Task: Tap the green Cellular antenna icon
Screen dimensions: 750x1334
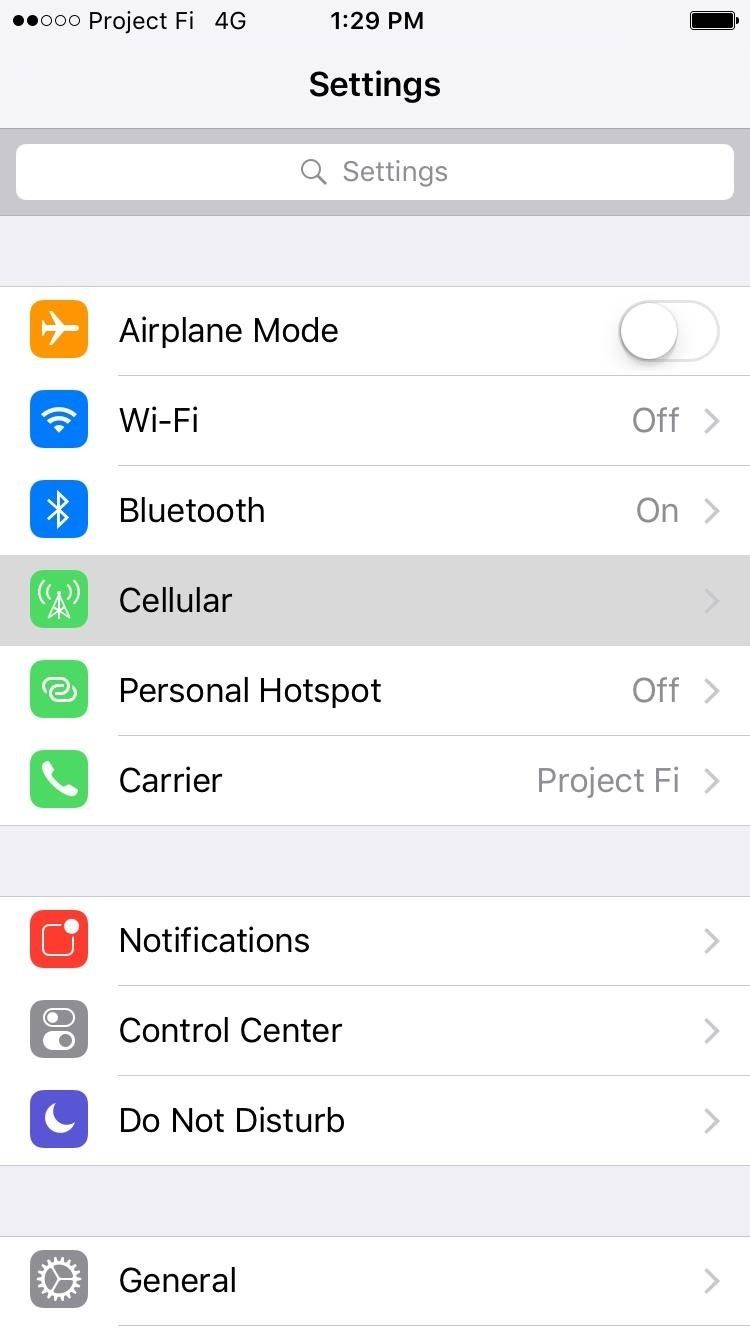Action: coord(58,600)
